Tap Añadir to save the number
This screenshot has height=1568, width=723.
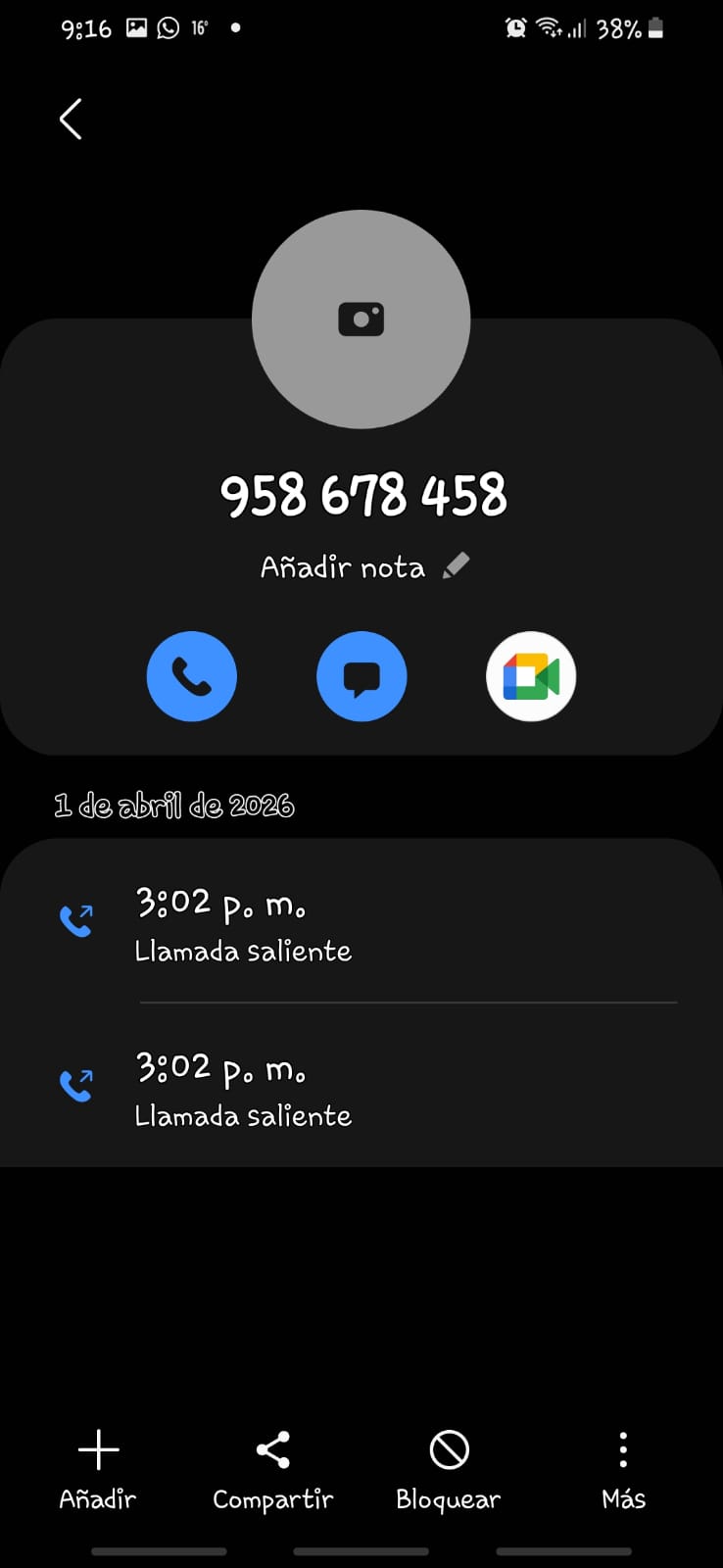coord(98,1468)
